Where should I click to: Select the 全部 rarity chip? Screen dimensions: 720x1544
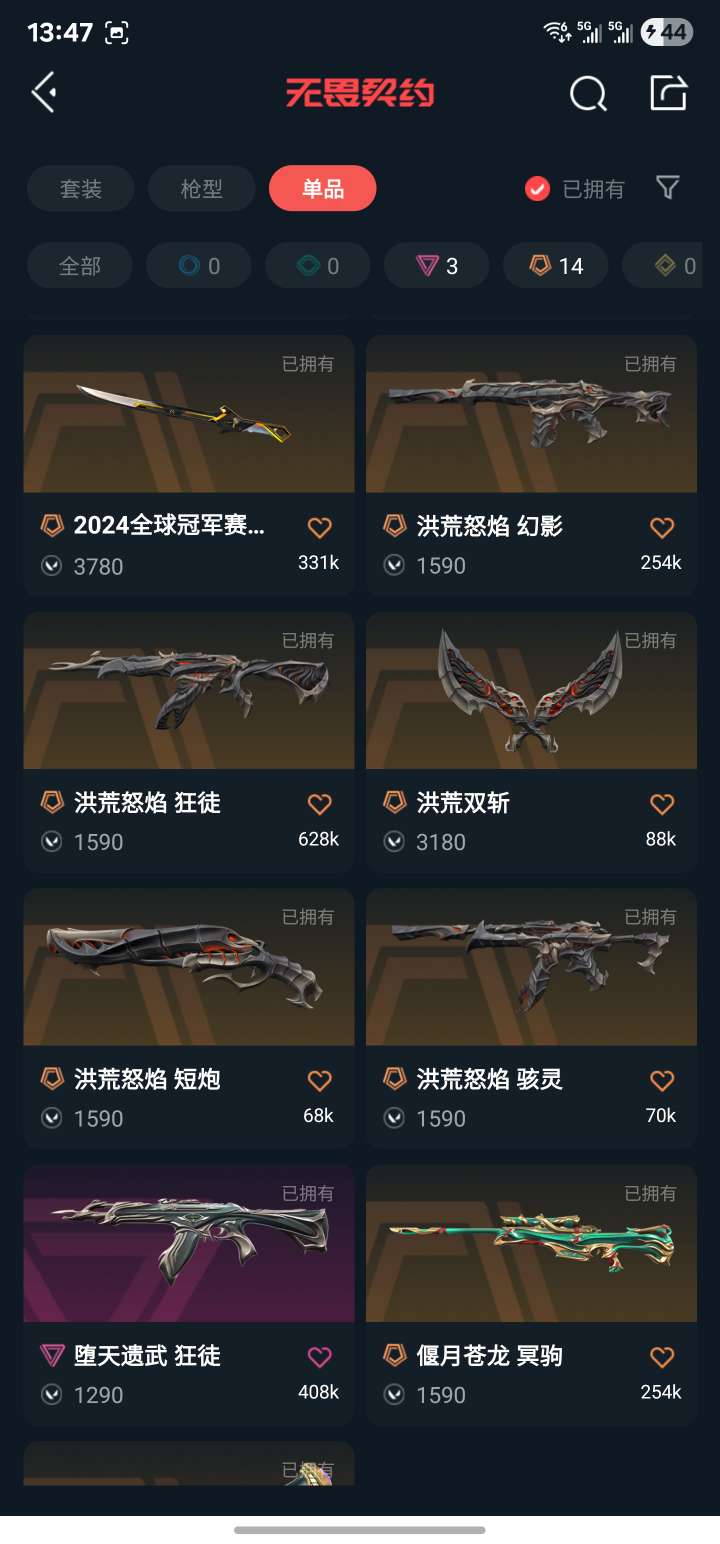(80, 266)
